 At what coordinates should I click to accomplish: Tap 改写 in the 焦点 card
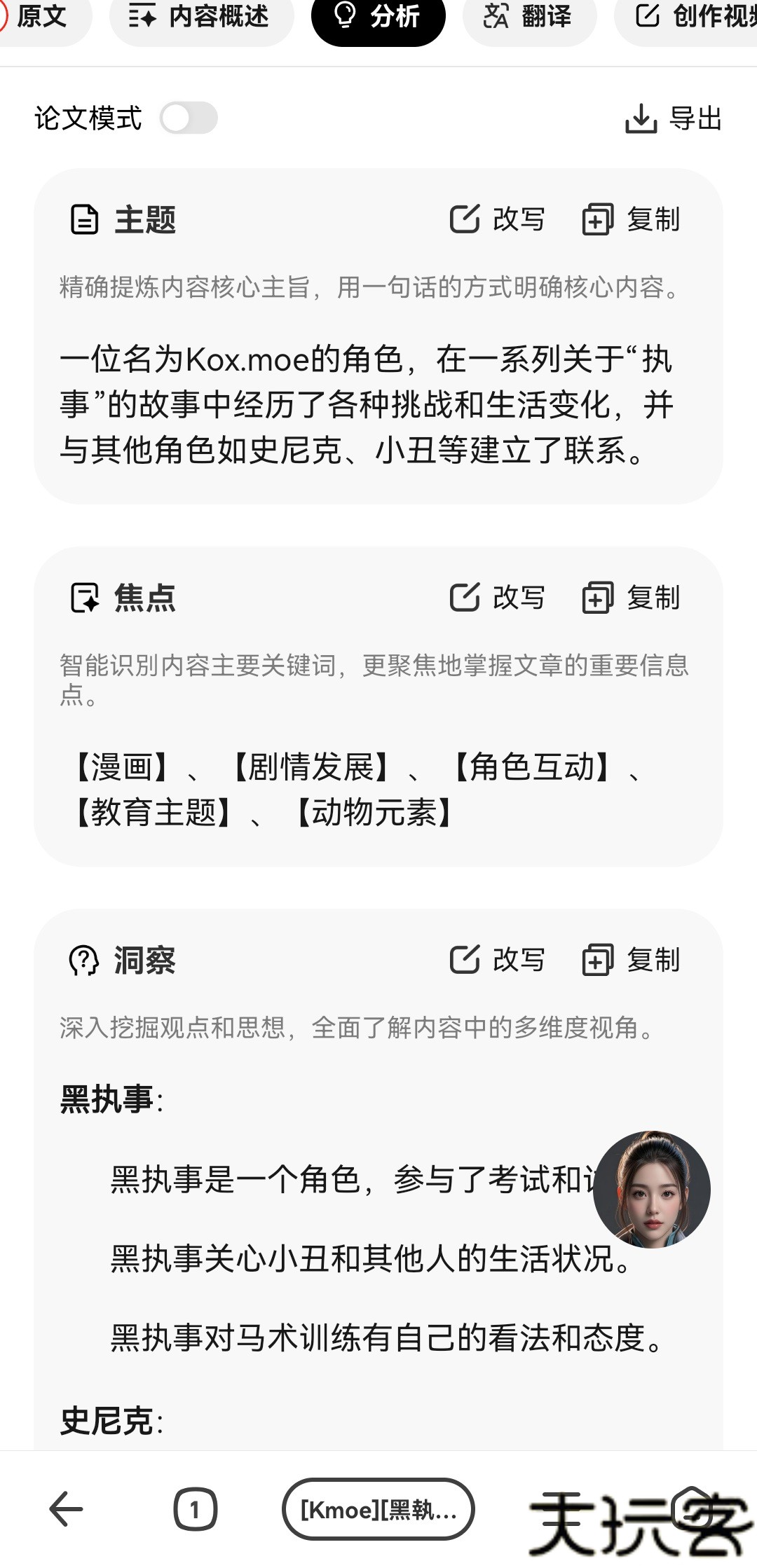coord(497,598)
